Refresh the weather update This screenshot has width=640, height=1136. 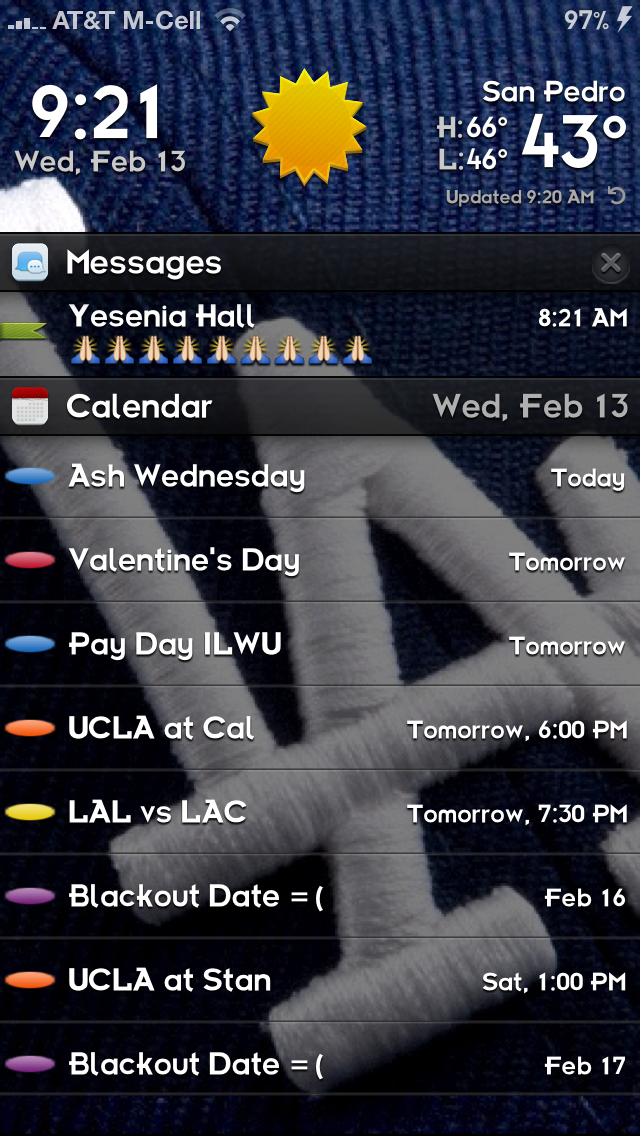click(x=616, y=196)
